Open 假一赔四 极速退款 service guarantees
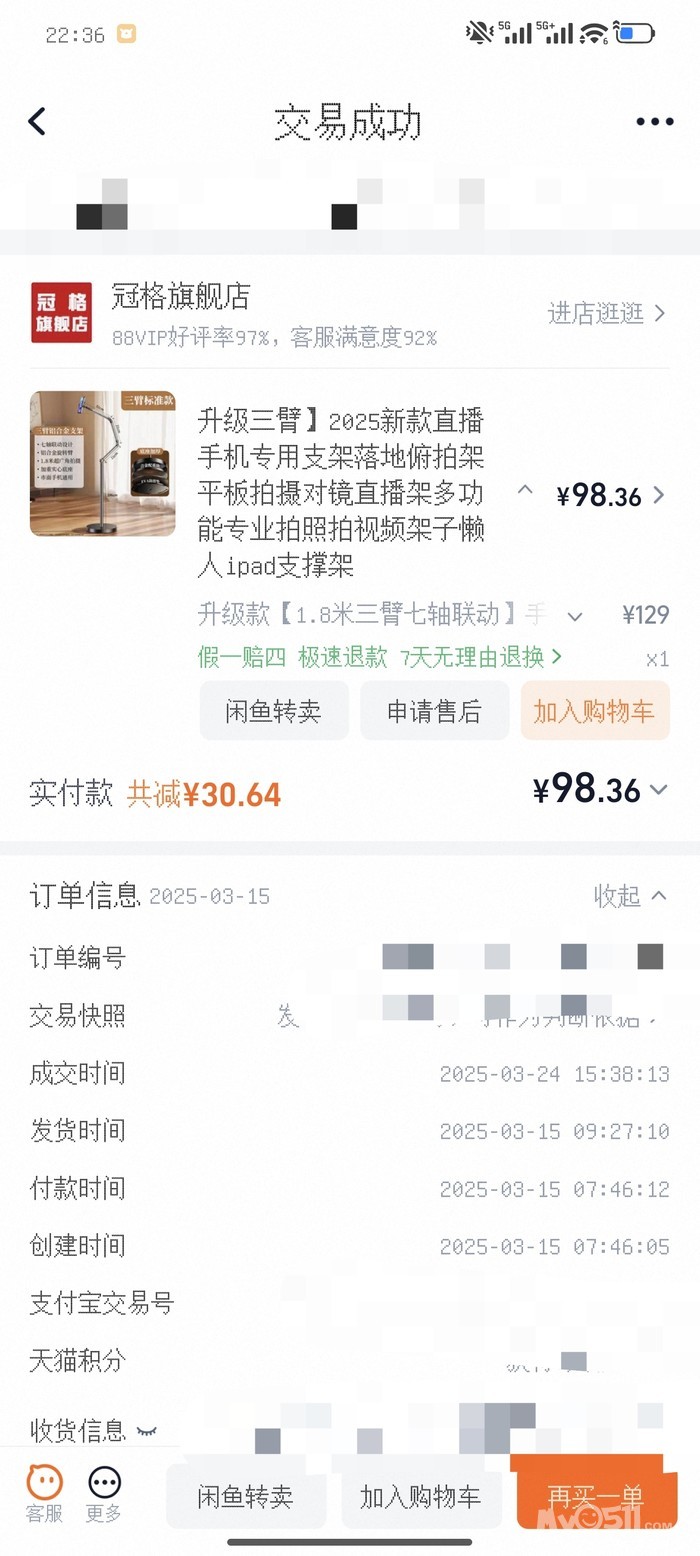Viewport: 700px width, 1556px height. click(x=380, y=657)
